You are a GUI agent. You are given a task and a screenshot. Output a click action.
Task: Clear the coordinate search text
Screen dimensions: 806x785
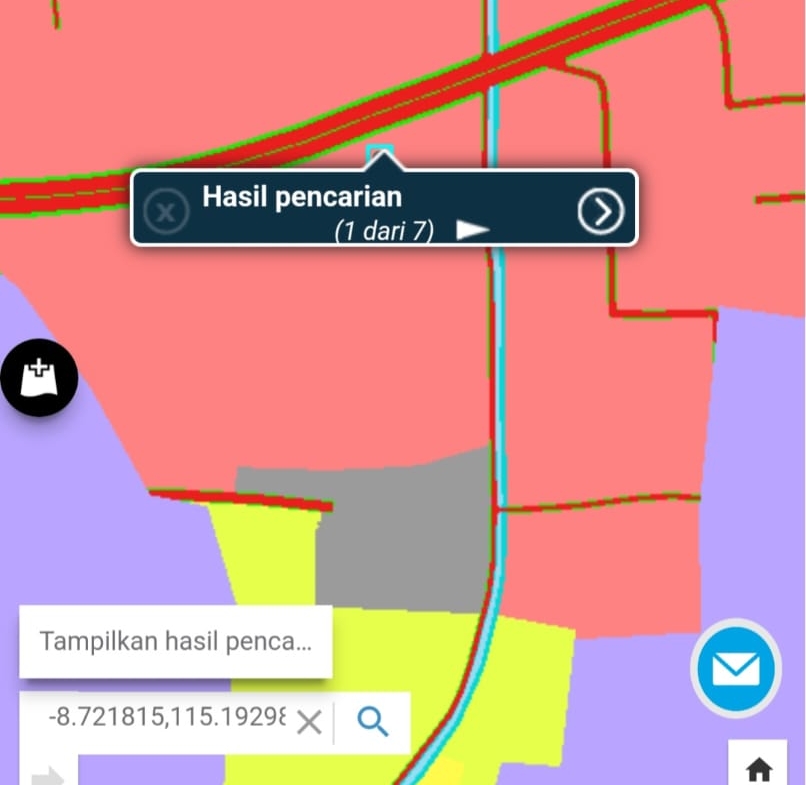[309, 721]
